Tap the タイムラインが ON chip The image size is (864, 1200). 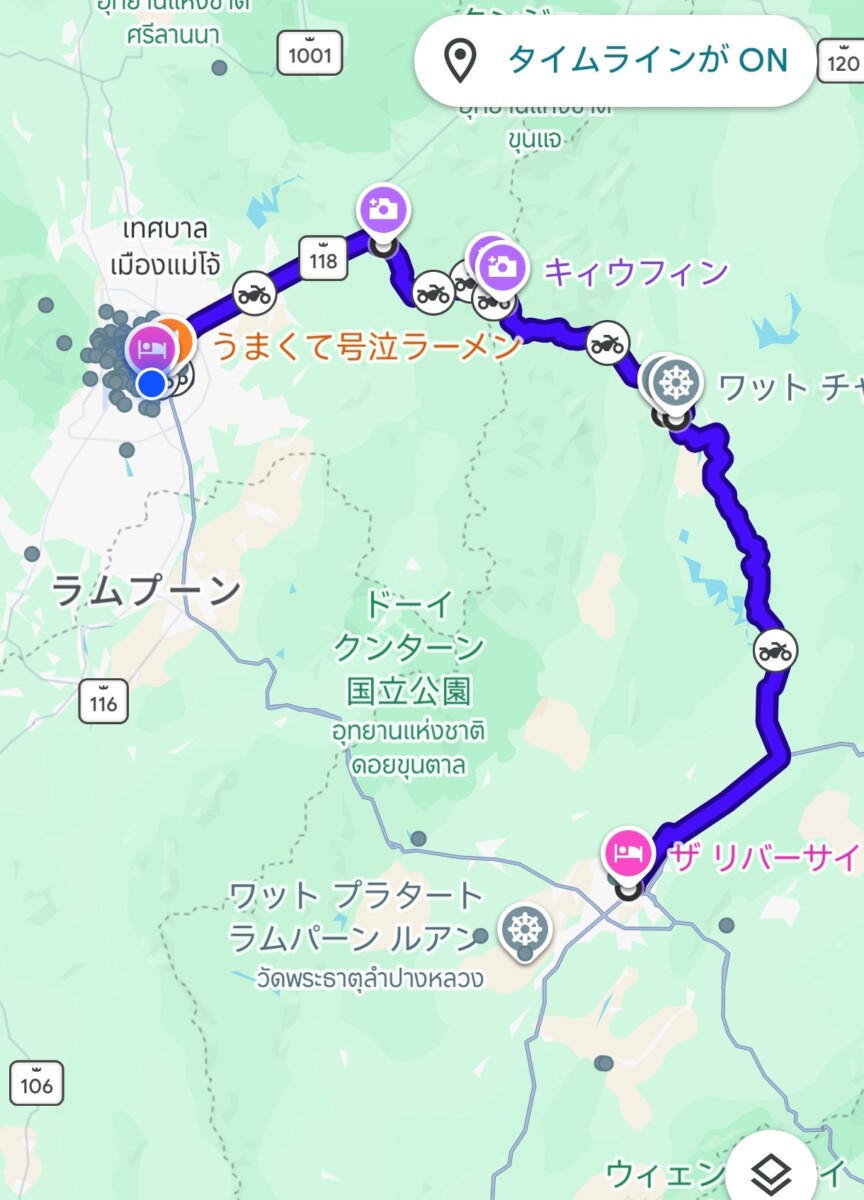point(615,60)
